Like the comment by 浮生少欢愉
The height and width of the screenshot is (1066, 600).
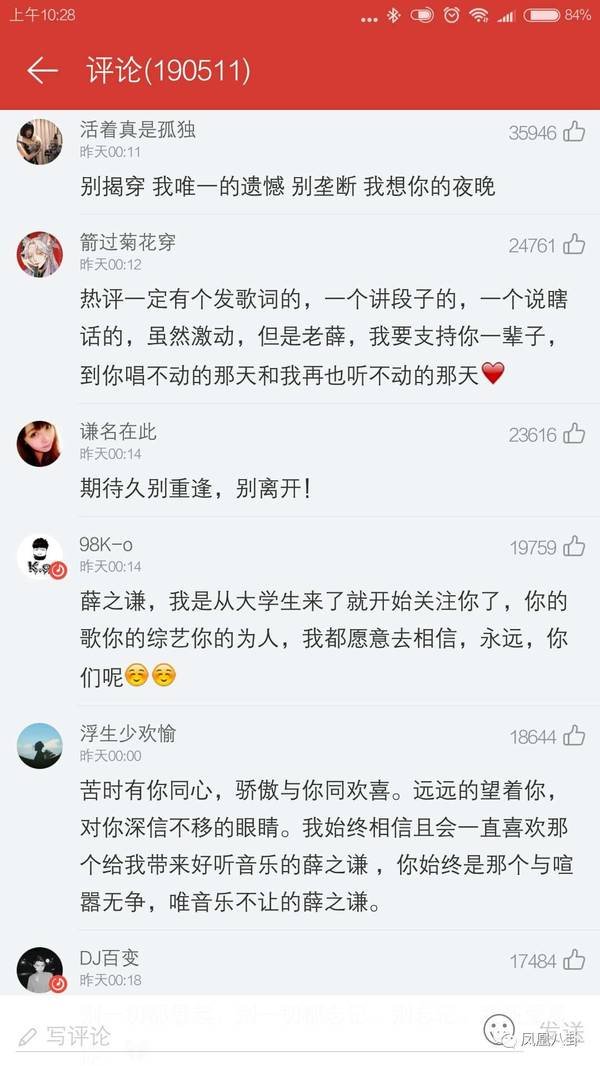click(x=574, y=736)
